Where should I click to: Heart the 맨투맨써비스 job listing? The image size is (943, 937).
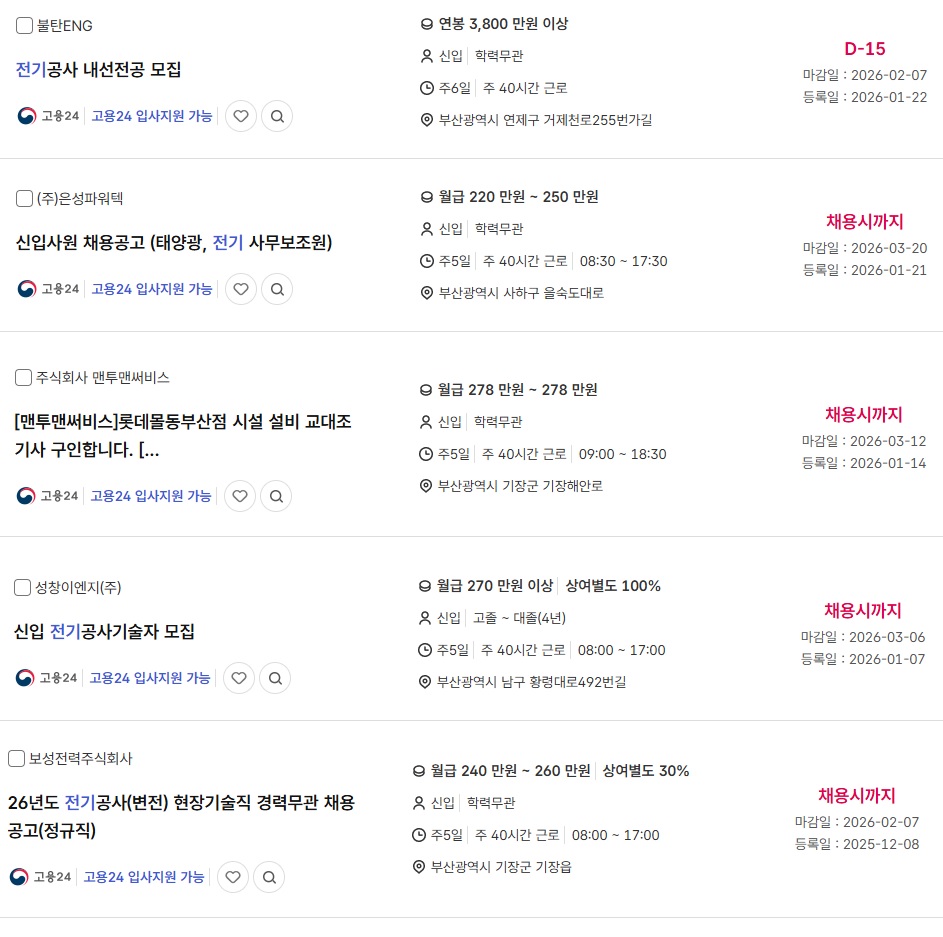[240, 495]
